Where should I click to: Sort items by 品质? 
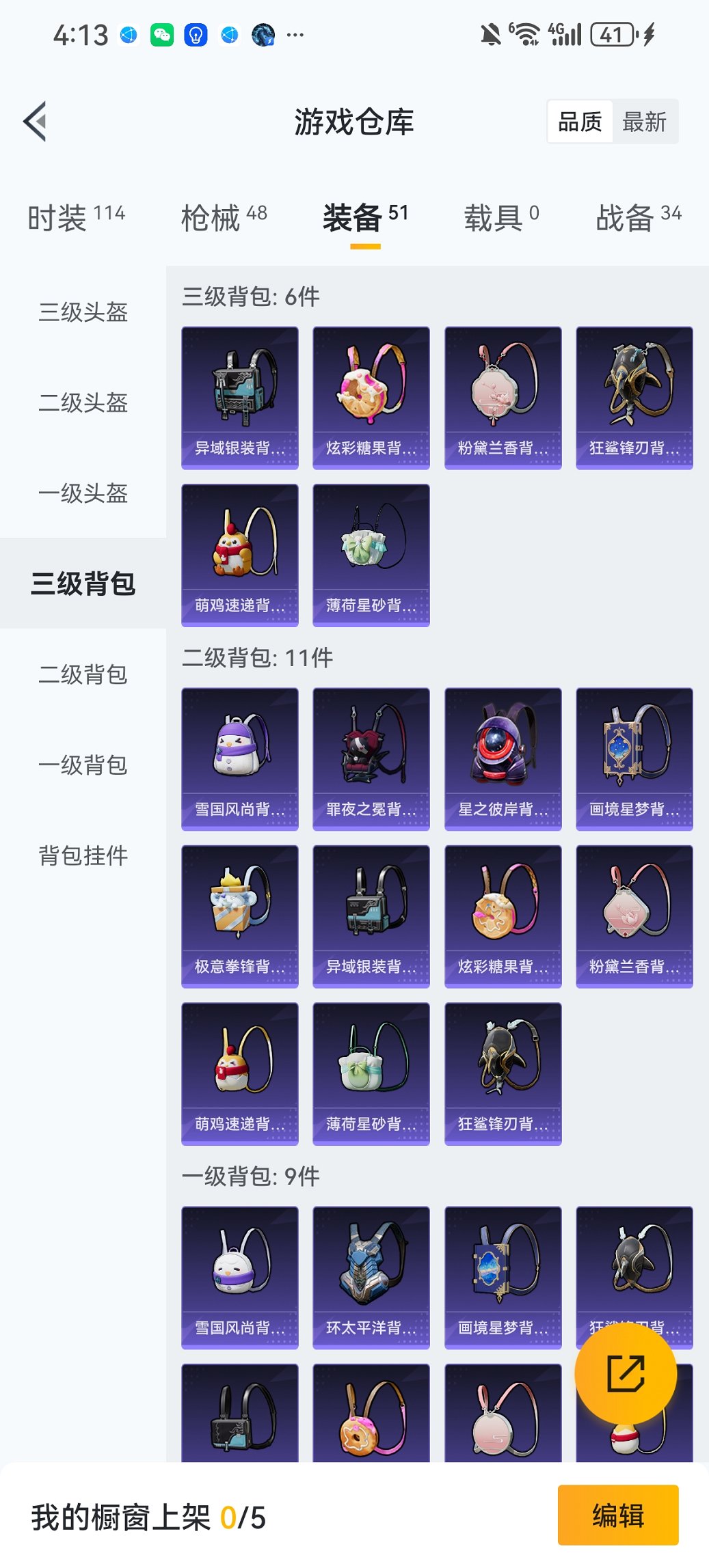tap(580, 122)
